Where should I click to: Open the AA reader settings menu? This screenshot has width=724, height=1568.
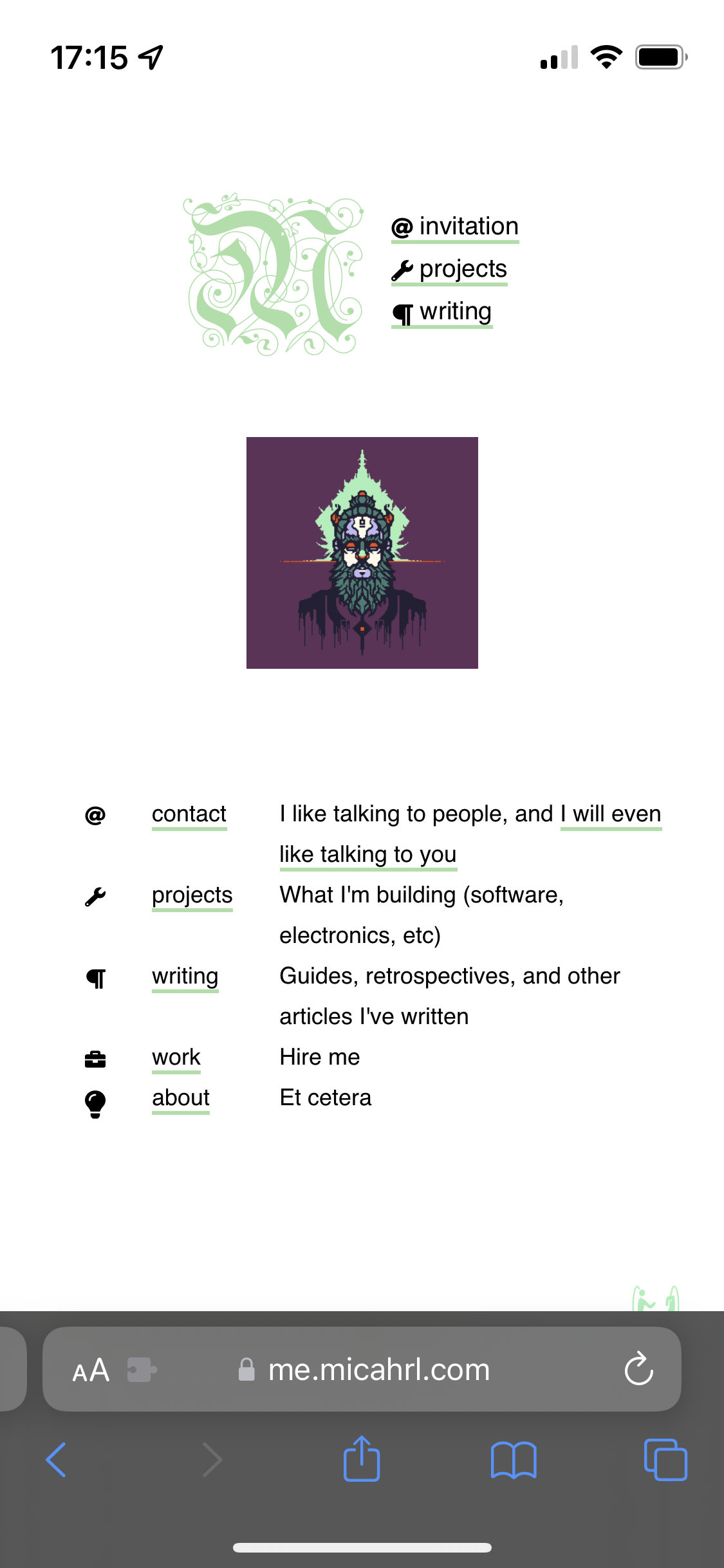91,1370
